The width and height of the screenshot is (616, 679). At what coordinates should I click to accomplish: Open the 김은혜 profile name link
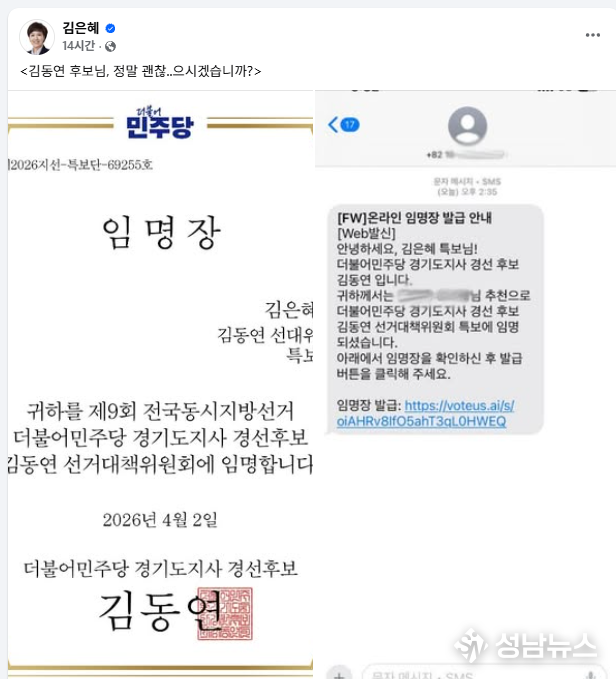[80, 28]
